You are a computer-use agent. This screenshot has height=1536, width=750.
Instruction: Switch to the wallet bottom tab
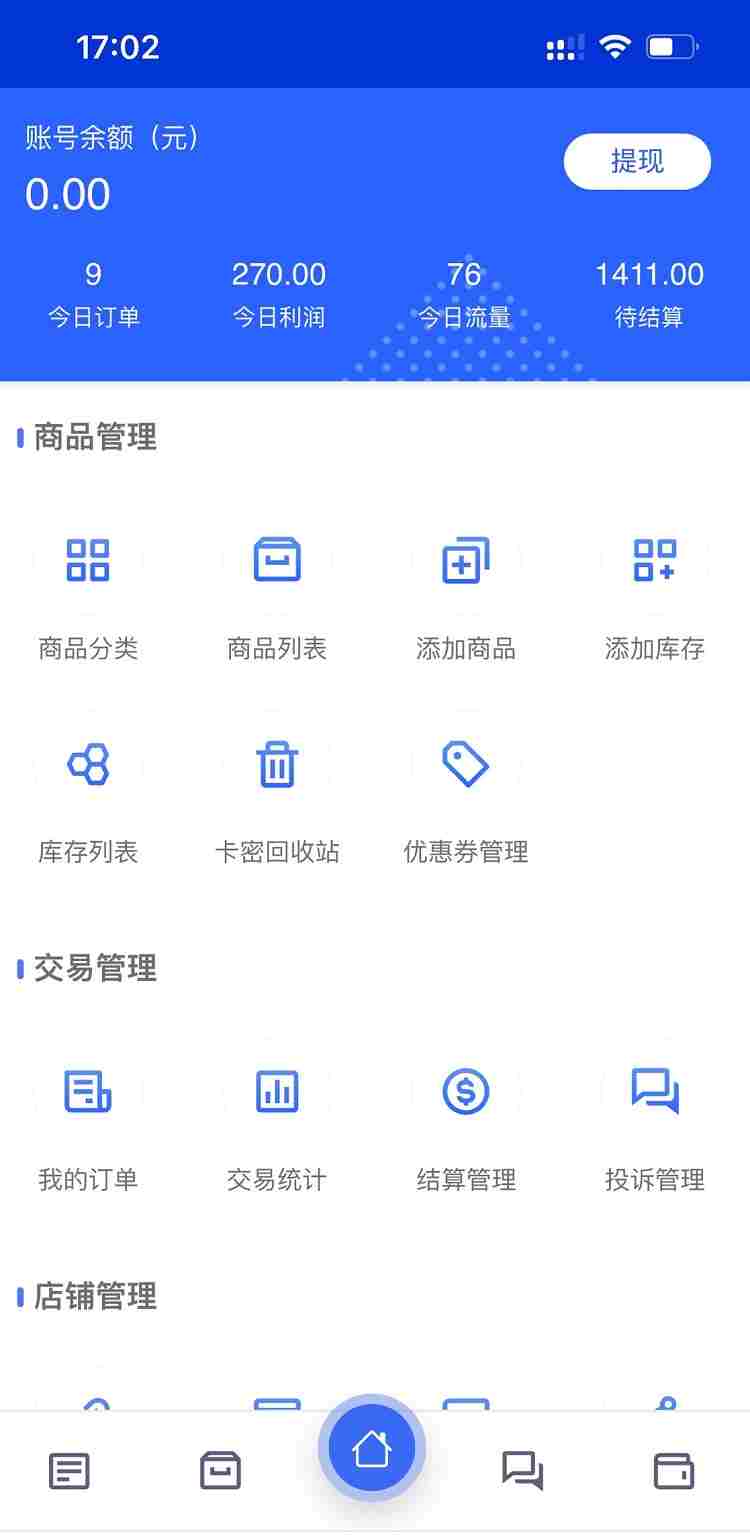(x=674, y=1471)
